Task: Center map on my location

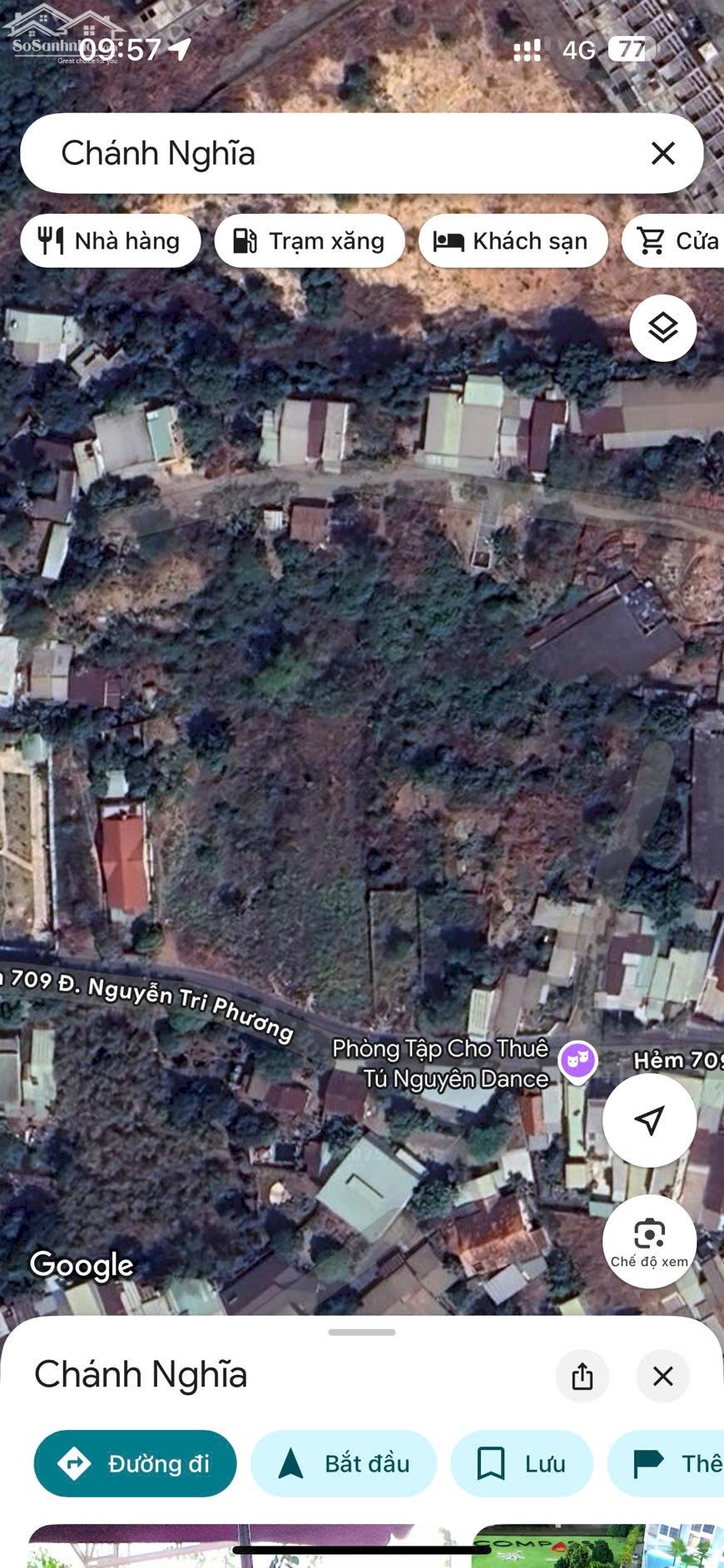Action: click(x=649, y=1120)
